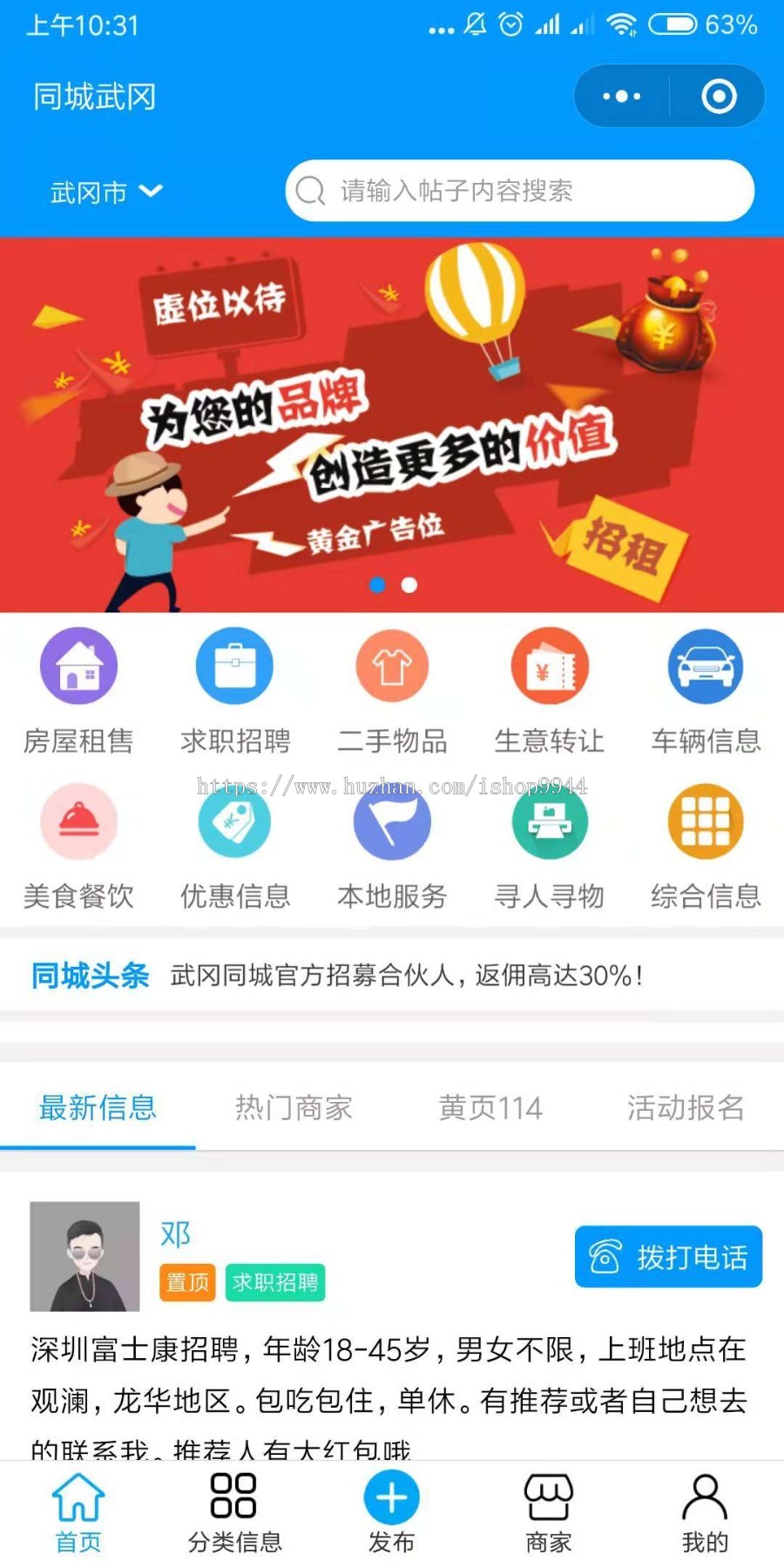Open the 房屋租售 category

pyautogui.click(x=78, y=690)
